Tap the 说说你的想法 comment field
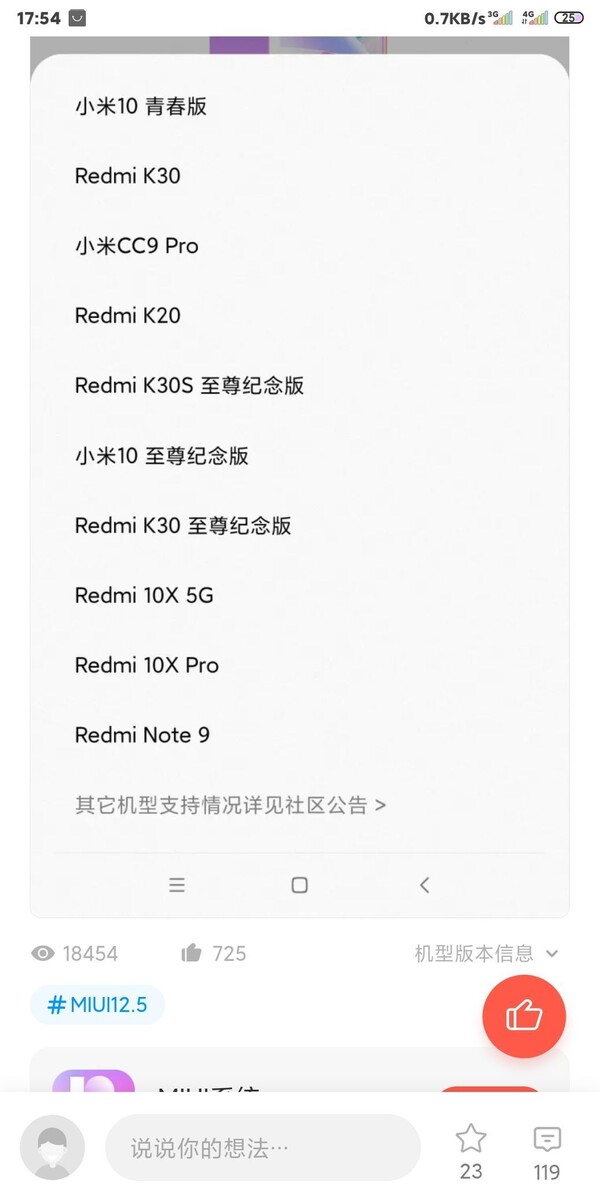The width and height of the screenshot is (600, 1200). [x=262, y=1147]
